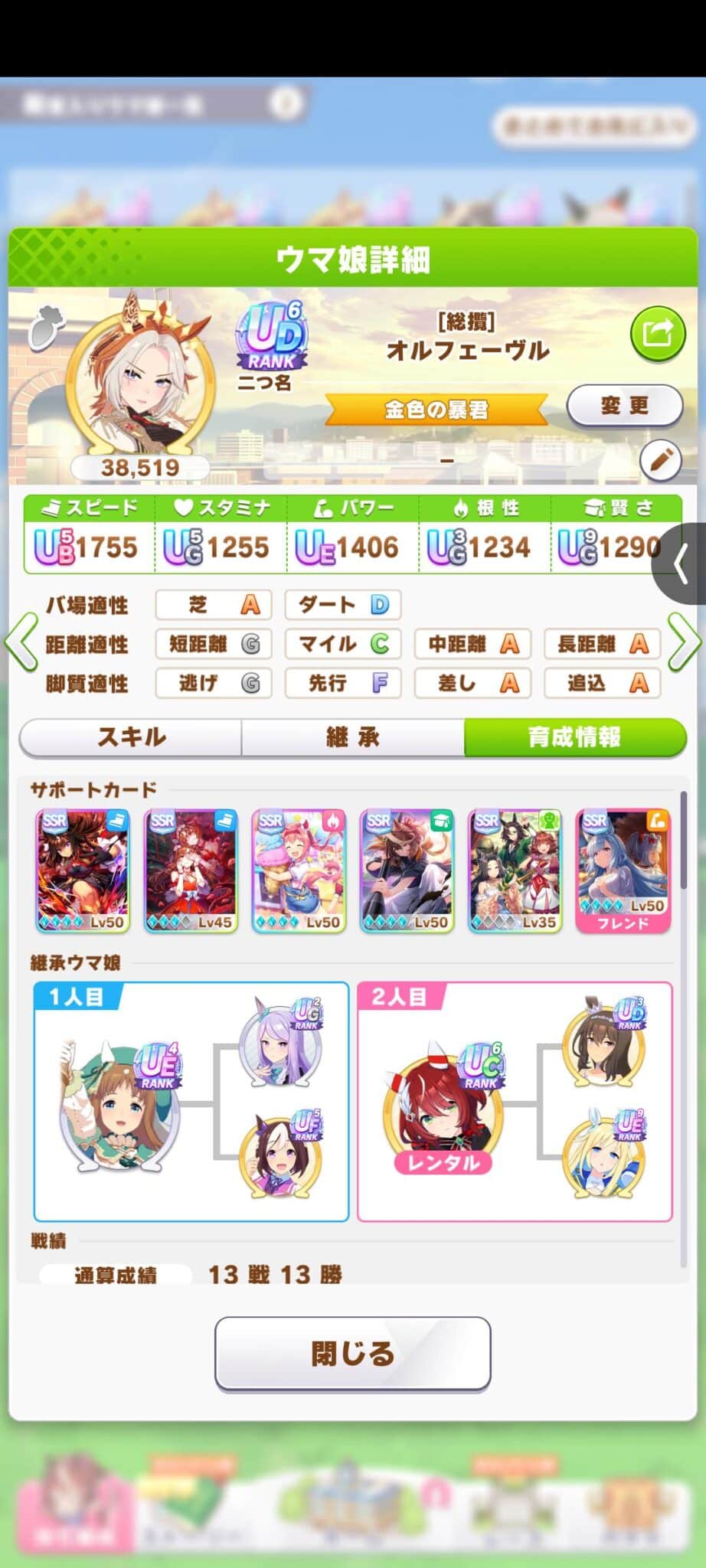Switch to the 継承 tab

coord(352,737)
